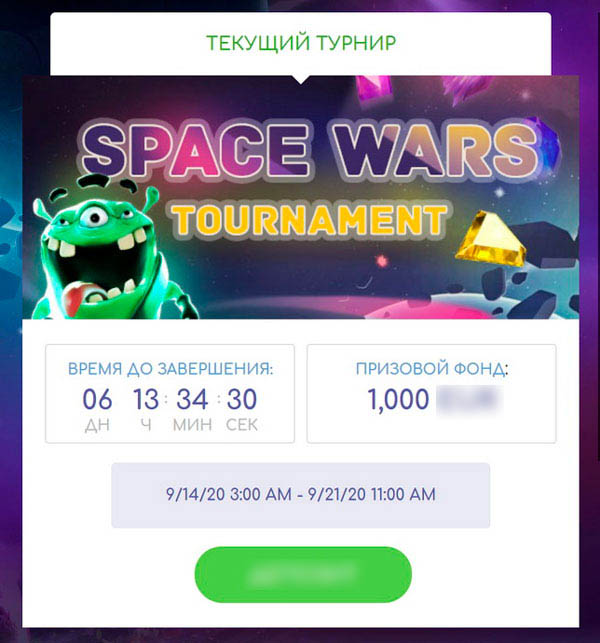Select the «Текущий турнир» tab
This screenshot has height=643, width=600.
300,43
